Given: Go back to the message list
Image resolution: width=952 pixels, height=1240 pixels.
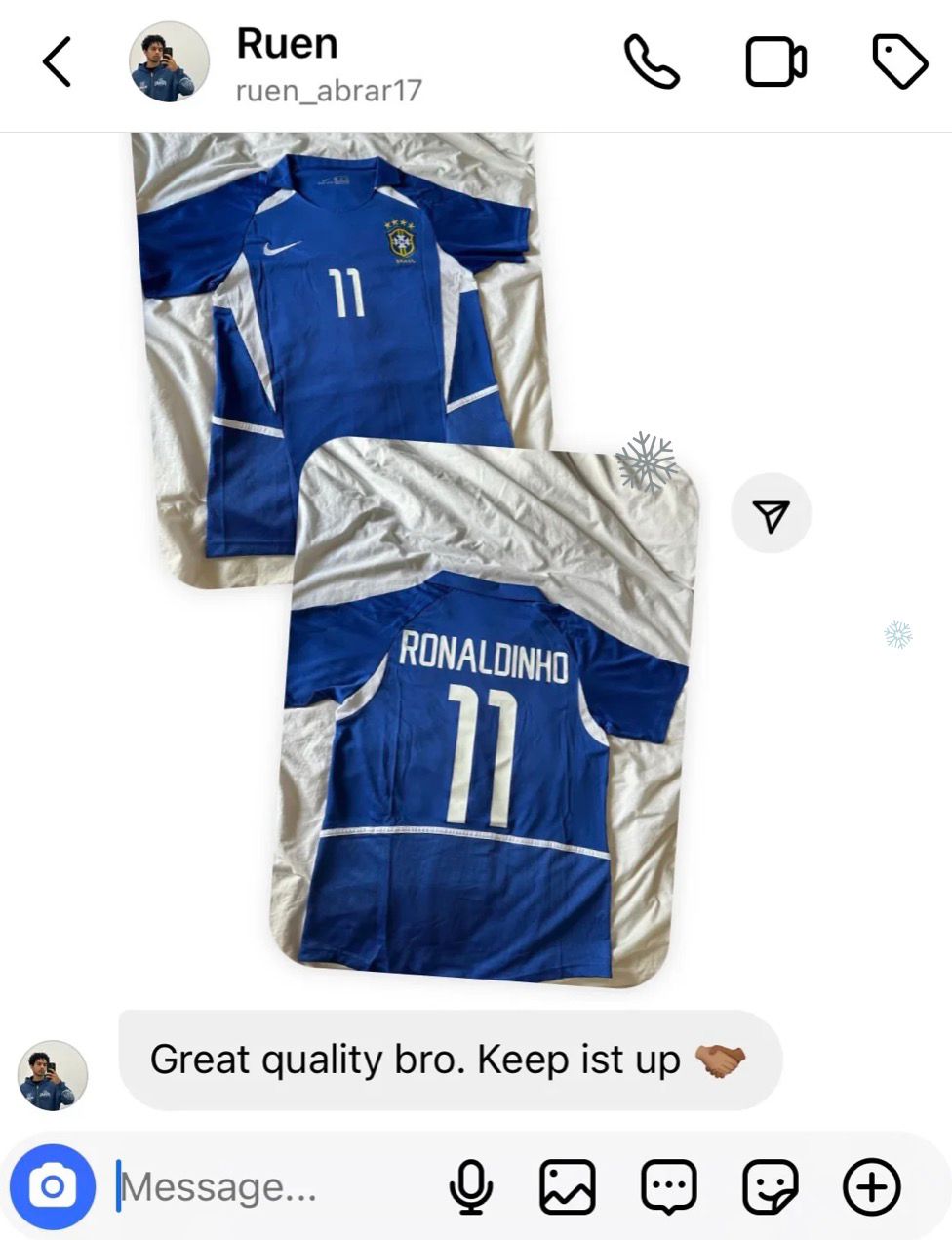Looking at the screenshot, I should pyautogui.click(x=57, y=62).
